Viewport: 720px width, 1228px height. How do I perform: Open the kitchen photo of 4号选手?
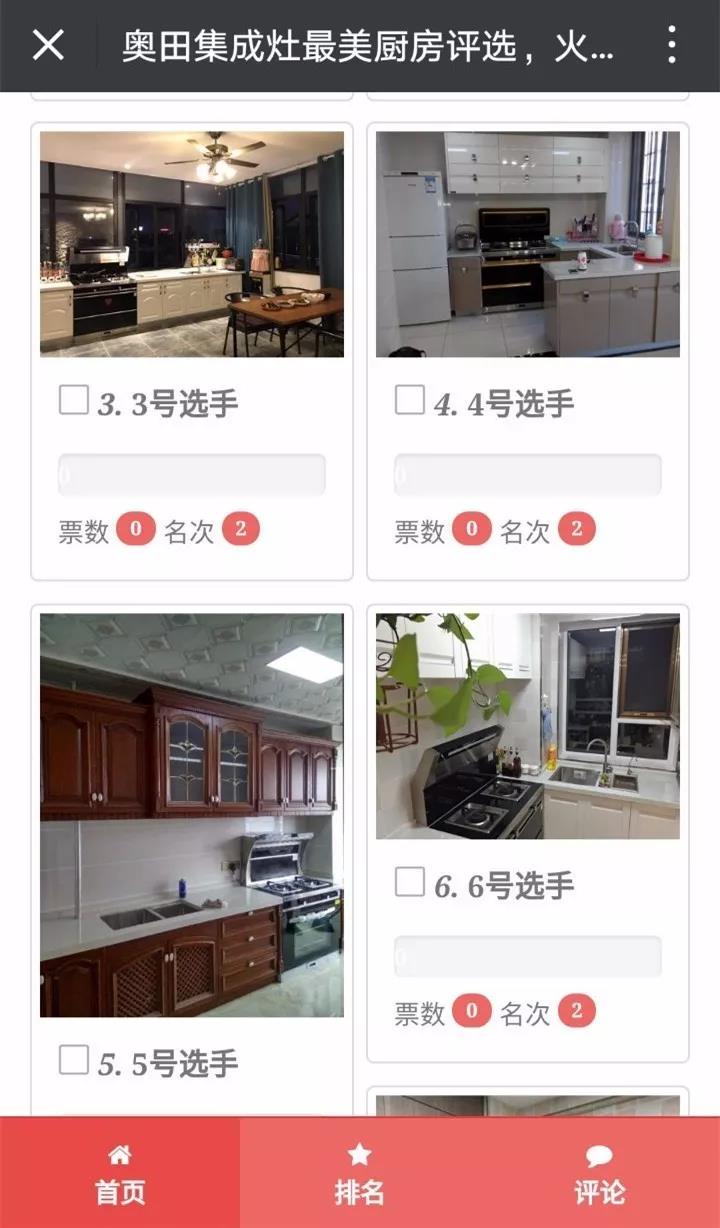528,244
